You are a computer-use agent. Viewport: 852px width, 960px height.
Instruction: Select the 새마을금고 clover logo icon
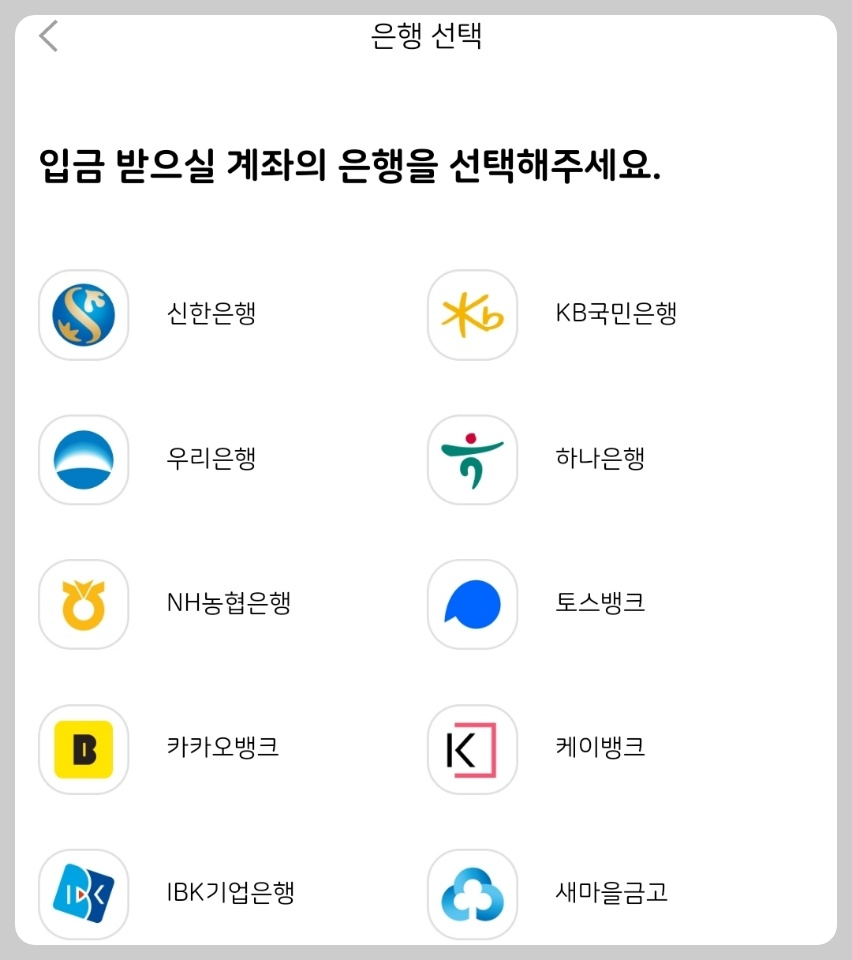(x=471, y=895)
